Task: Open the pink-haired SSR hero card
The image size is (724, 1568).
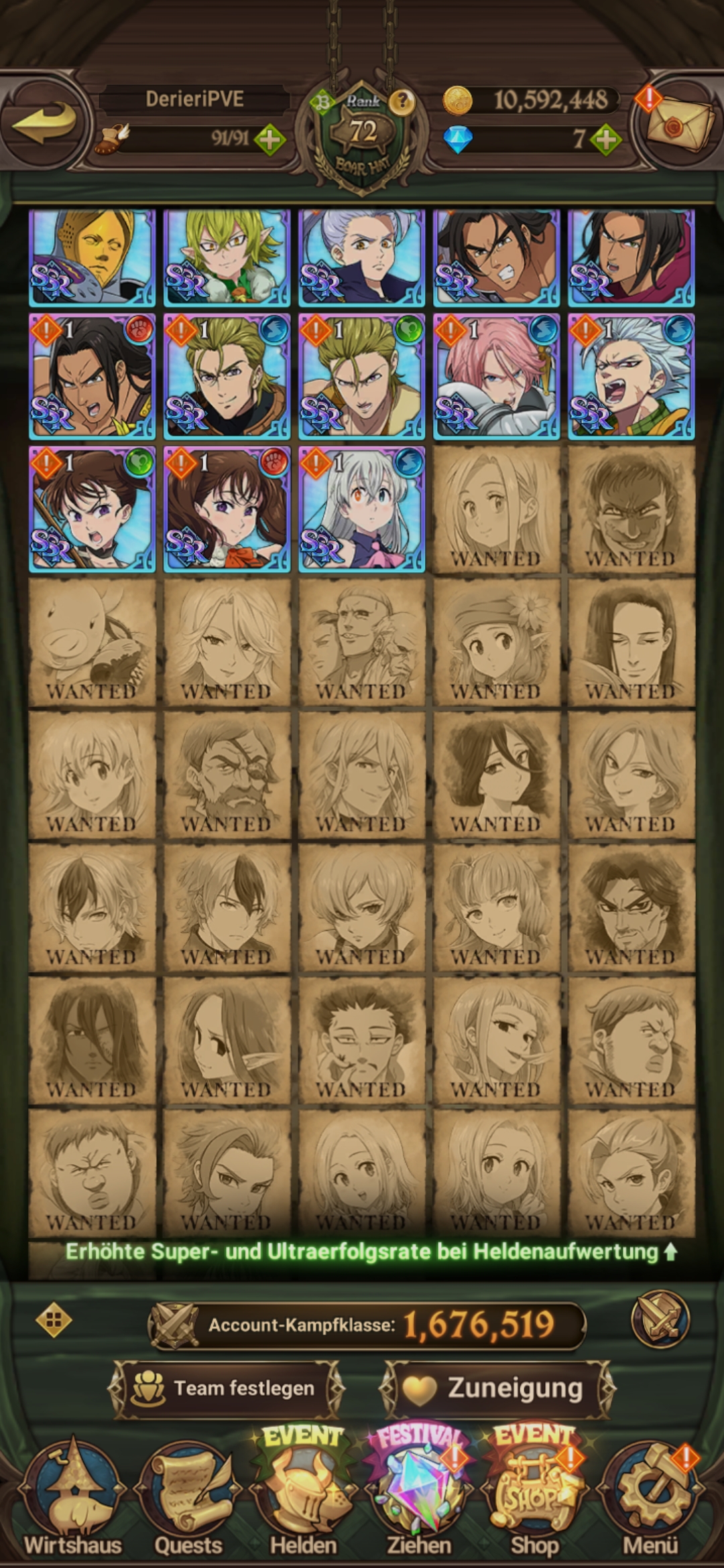Action: tap(496, 377)
